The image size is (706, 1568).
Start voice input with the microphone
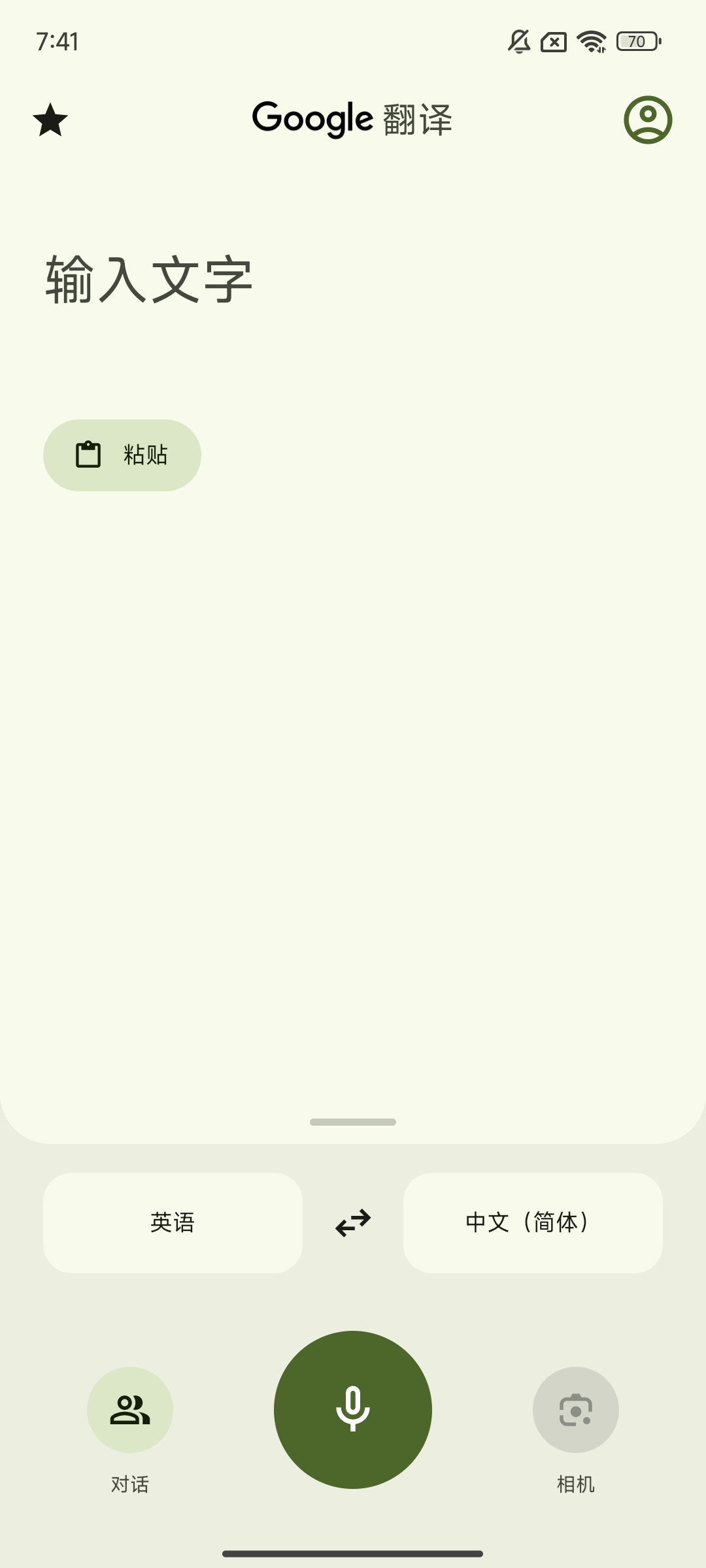tap(353, 1409)
